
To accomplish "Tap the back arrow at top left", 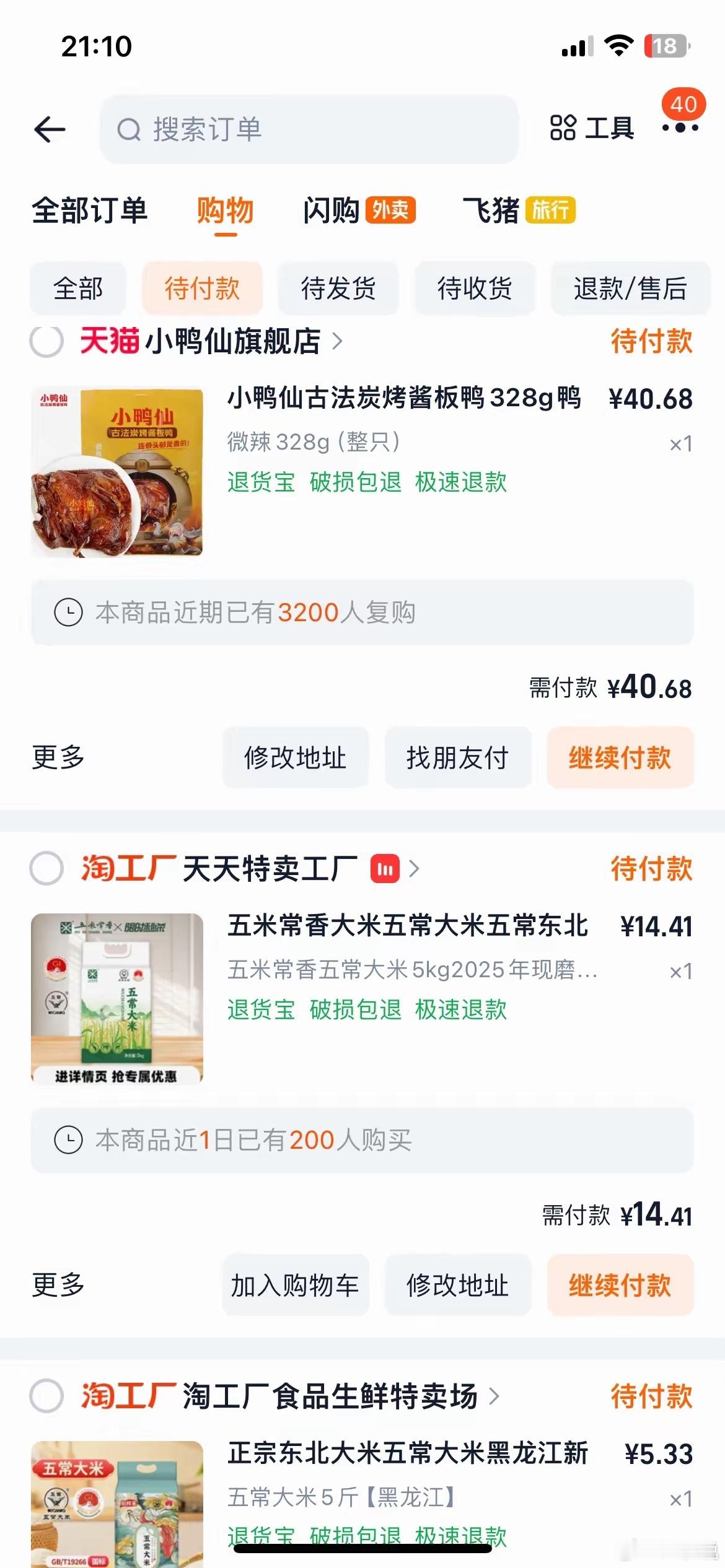I will (50, 129).
